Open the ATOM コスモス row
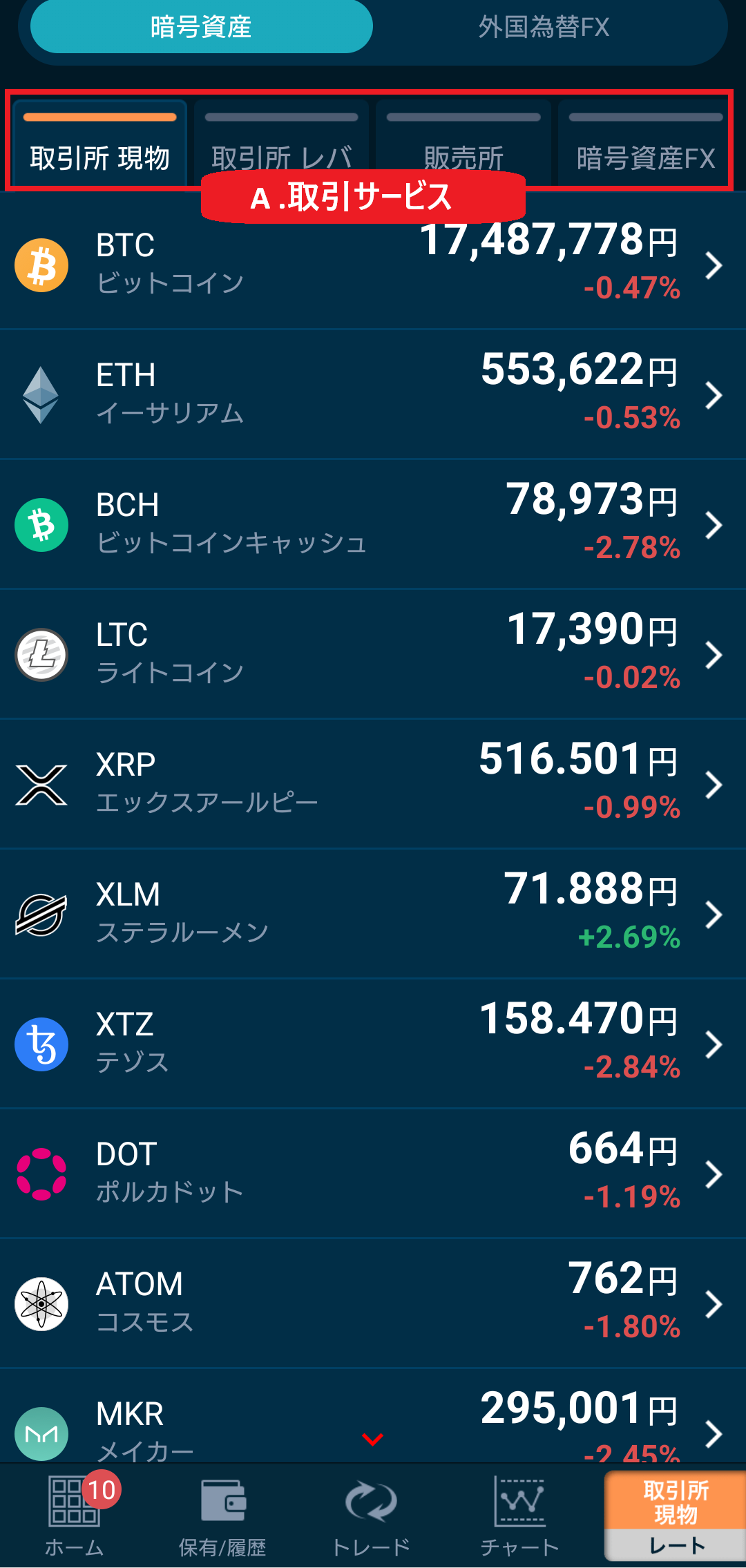The image size is (746, 1568). pos(373,1304)
